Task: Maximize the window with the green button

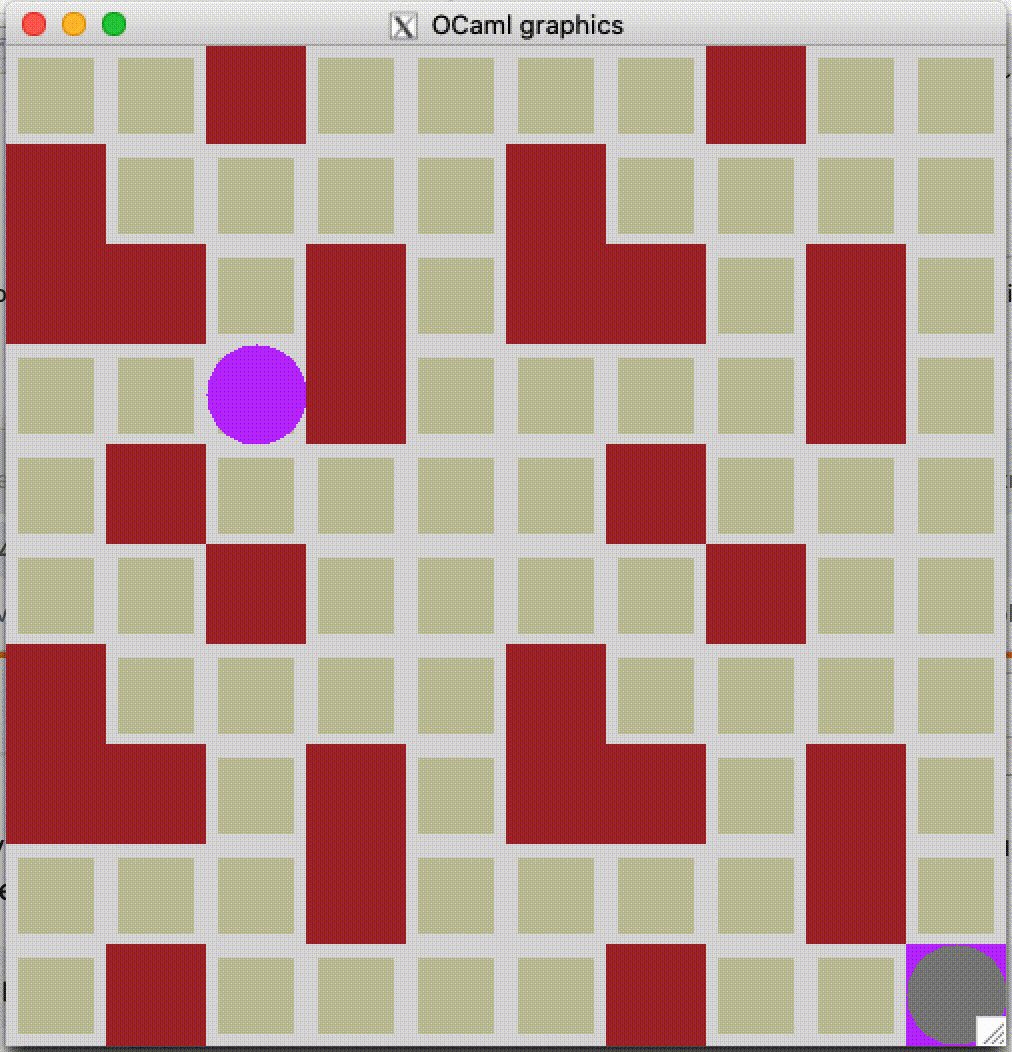Action: [x=114, y=24]
